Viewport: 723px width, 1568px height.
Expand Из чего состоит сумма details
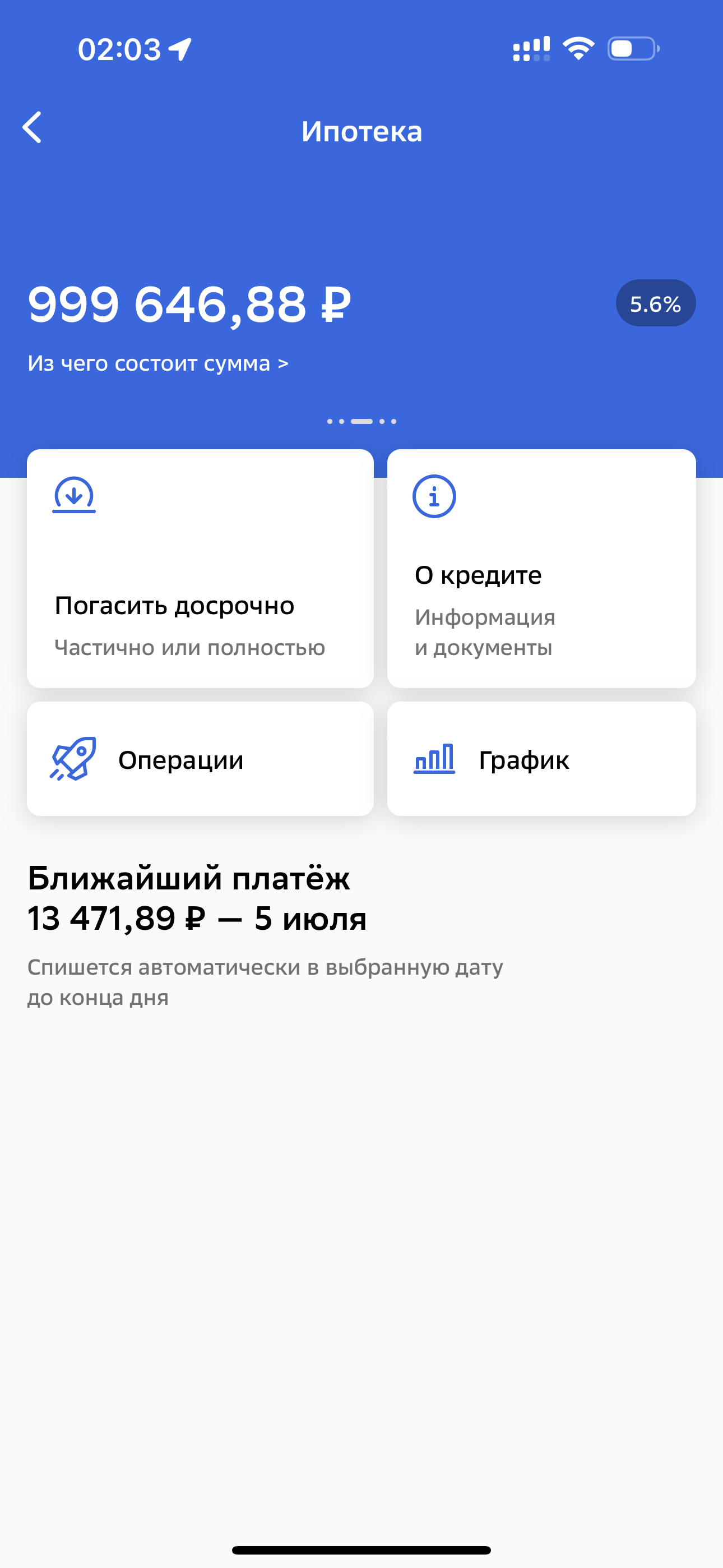[158, 363]
